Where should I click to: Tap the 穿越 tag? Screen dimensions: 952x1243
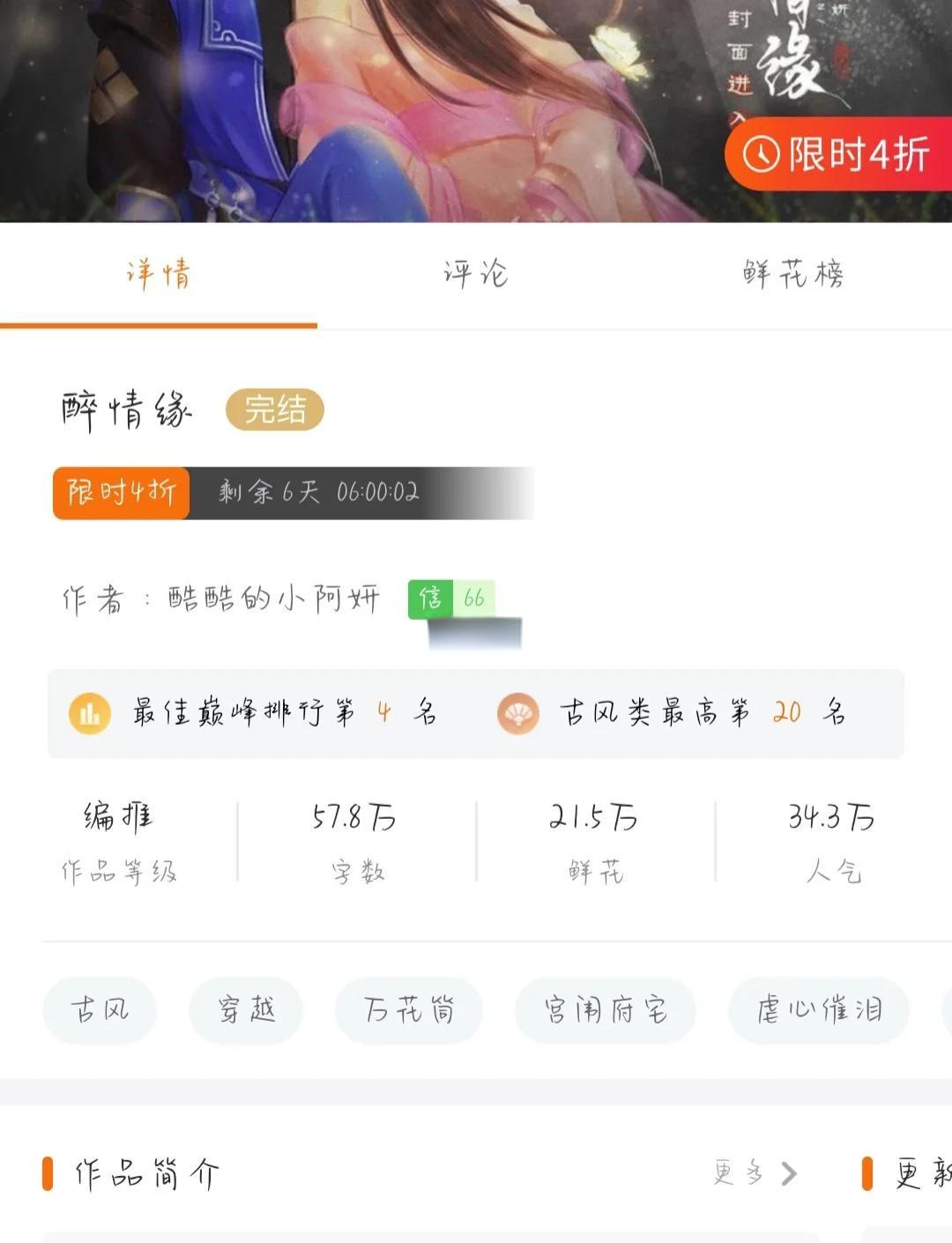(246, 1010)
